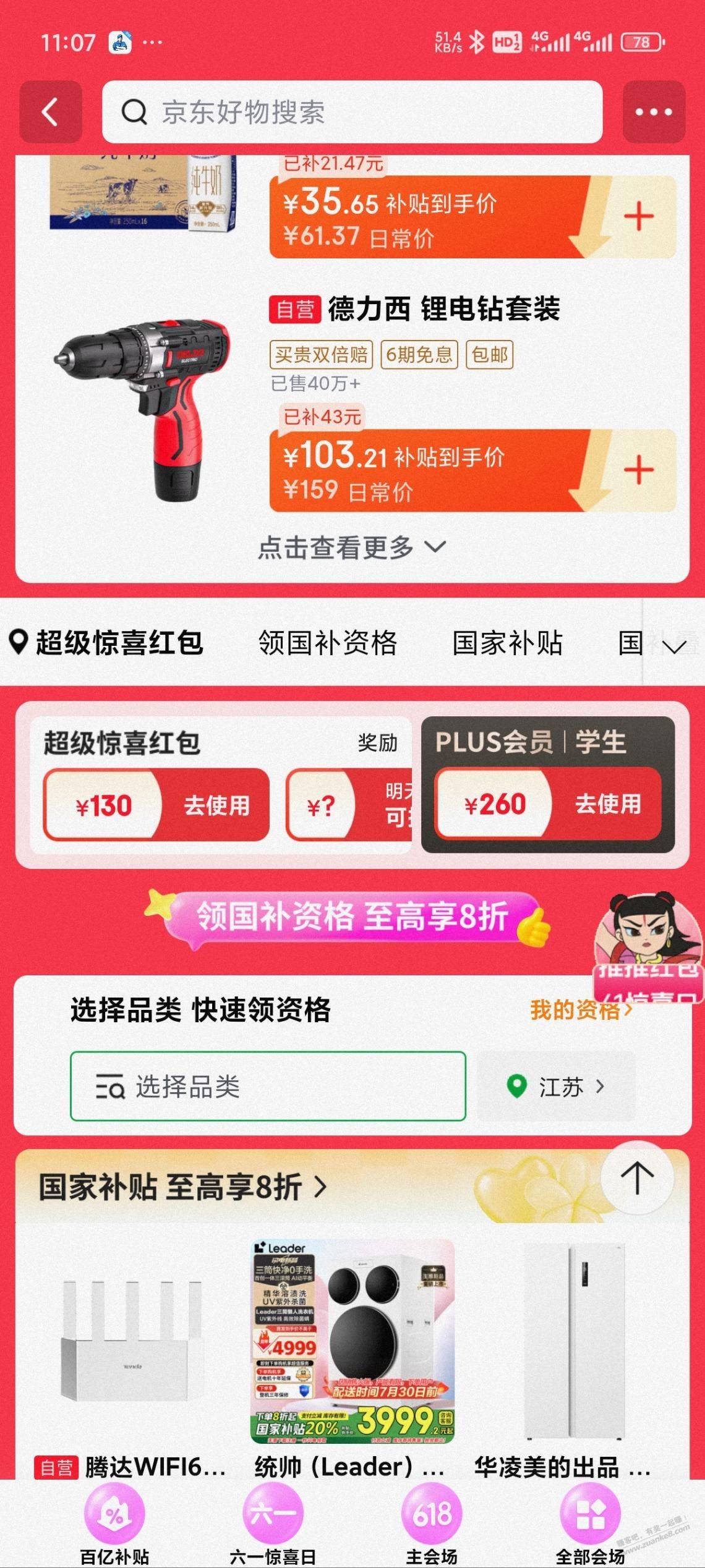The height and width of the screenshot is (1568, 705).
Task: Switch to 百亿补贴 bottom tab
Action: click(x=114, y=1524)
